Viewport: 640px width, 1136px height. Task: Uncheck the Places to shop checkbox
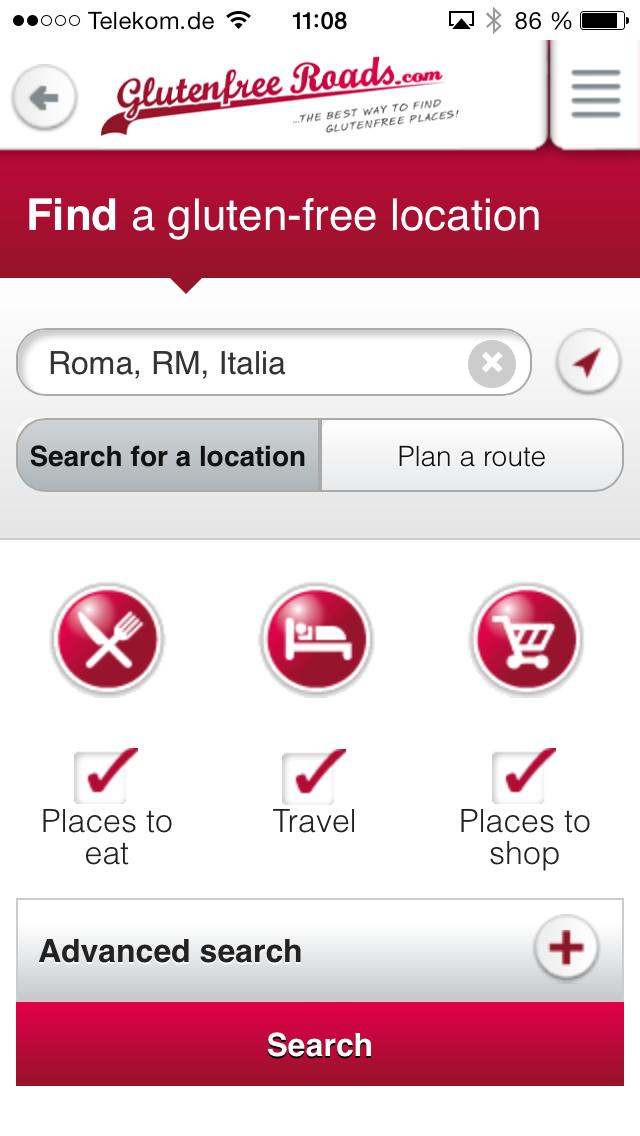coord(520,777)
